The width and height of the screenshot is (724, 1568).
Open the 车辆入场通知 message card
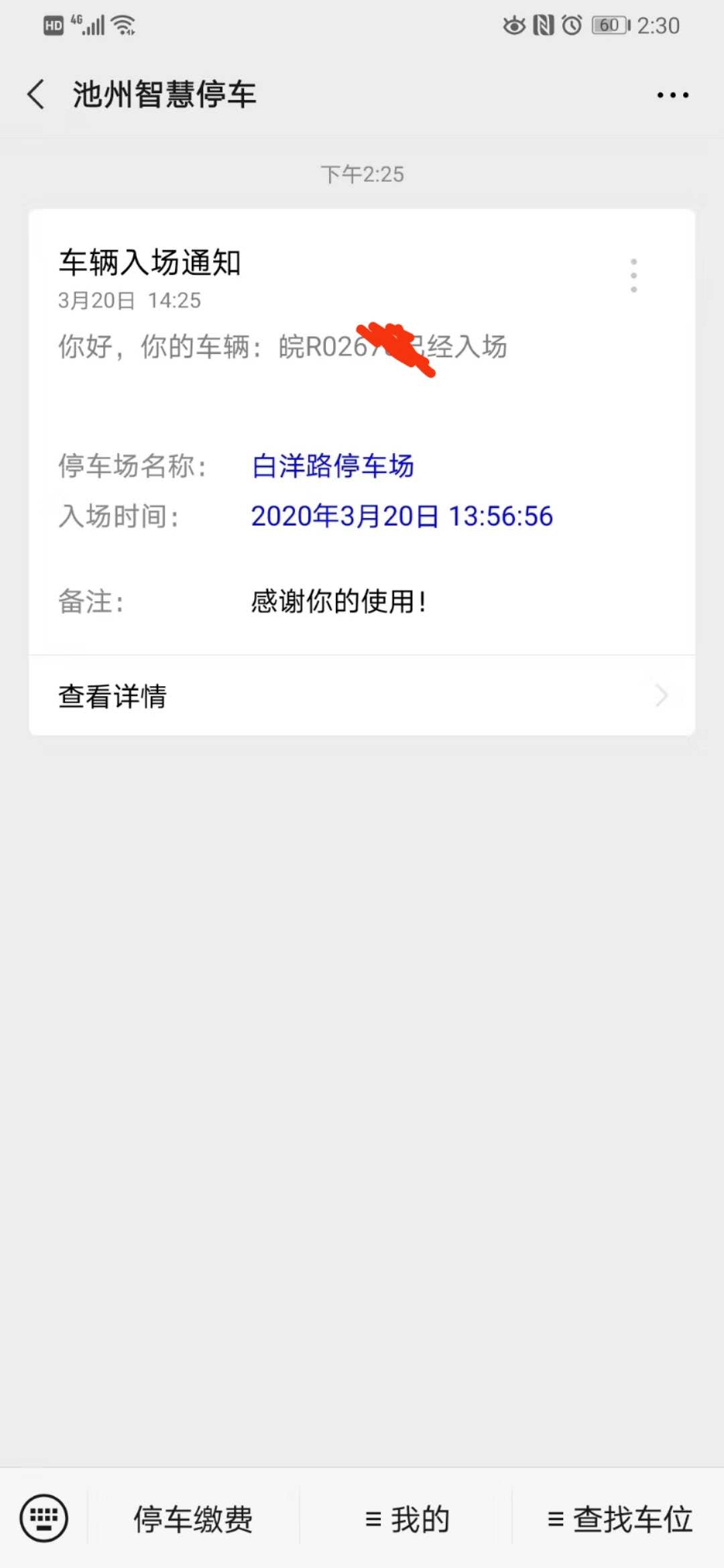(362, 429)
